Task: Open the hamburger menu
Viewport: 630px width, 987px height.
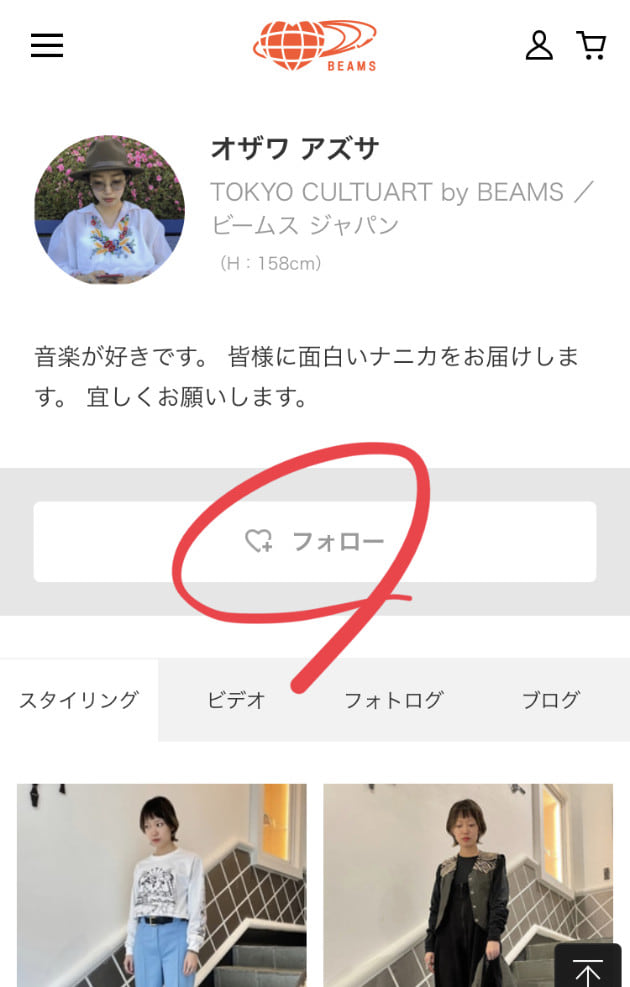Action: click(x=47, y=45)
